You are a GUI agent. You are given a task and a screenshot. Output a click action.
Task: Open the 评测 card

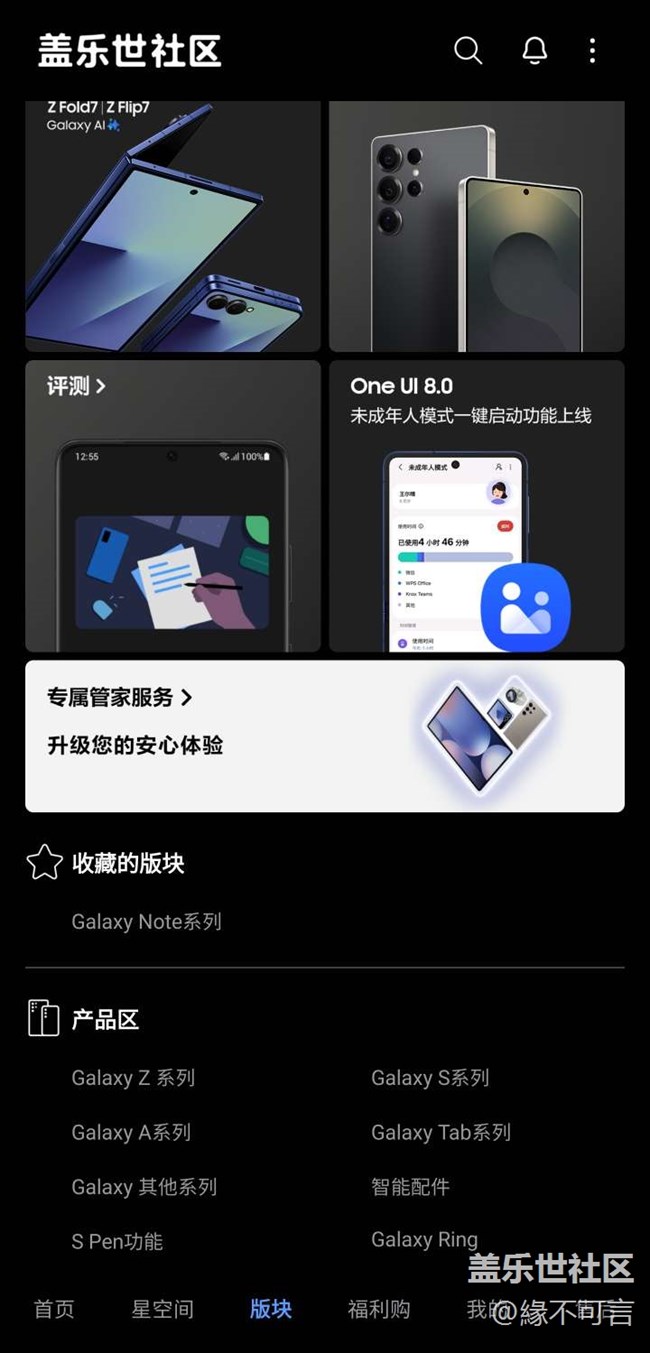click(173, 506)
